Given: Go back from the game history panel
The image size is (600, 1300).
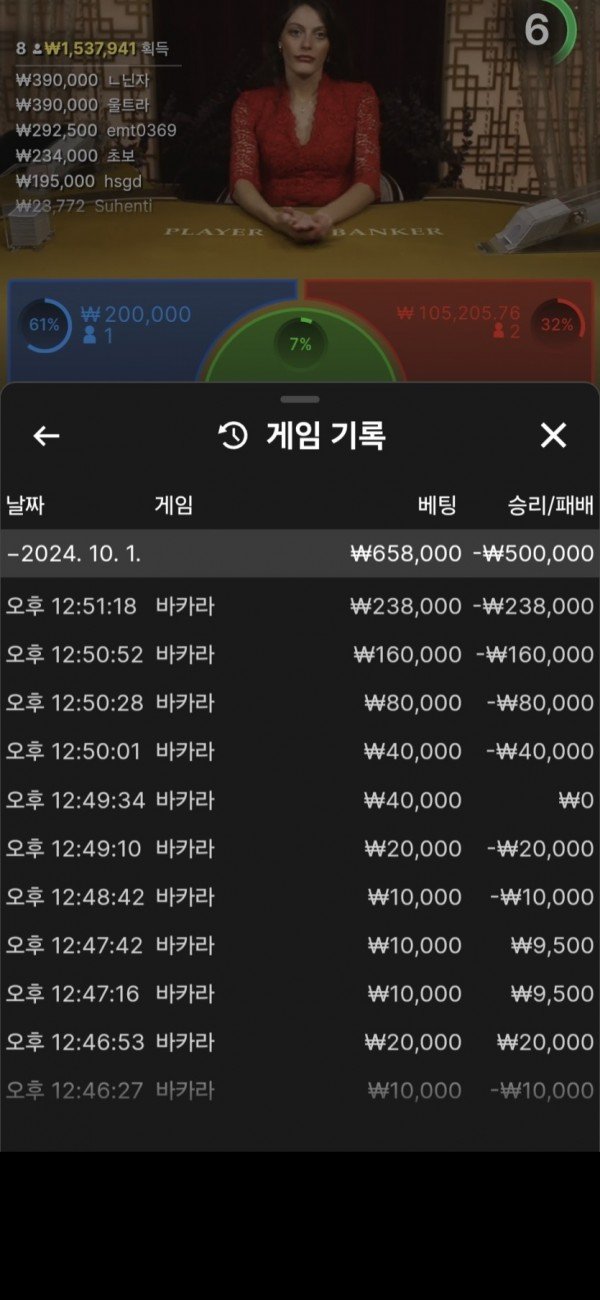Looking at the screenshot, I should click(46, 435).
